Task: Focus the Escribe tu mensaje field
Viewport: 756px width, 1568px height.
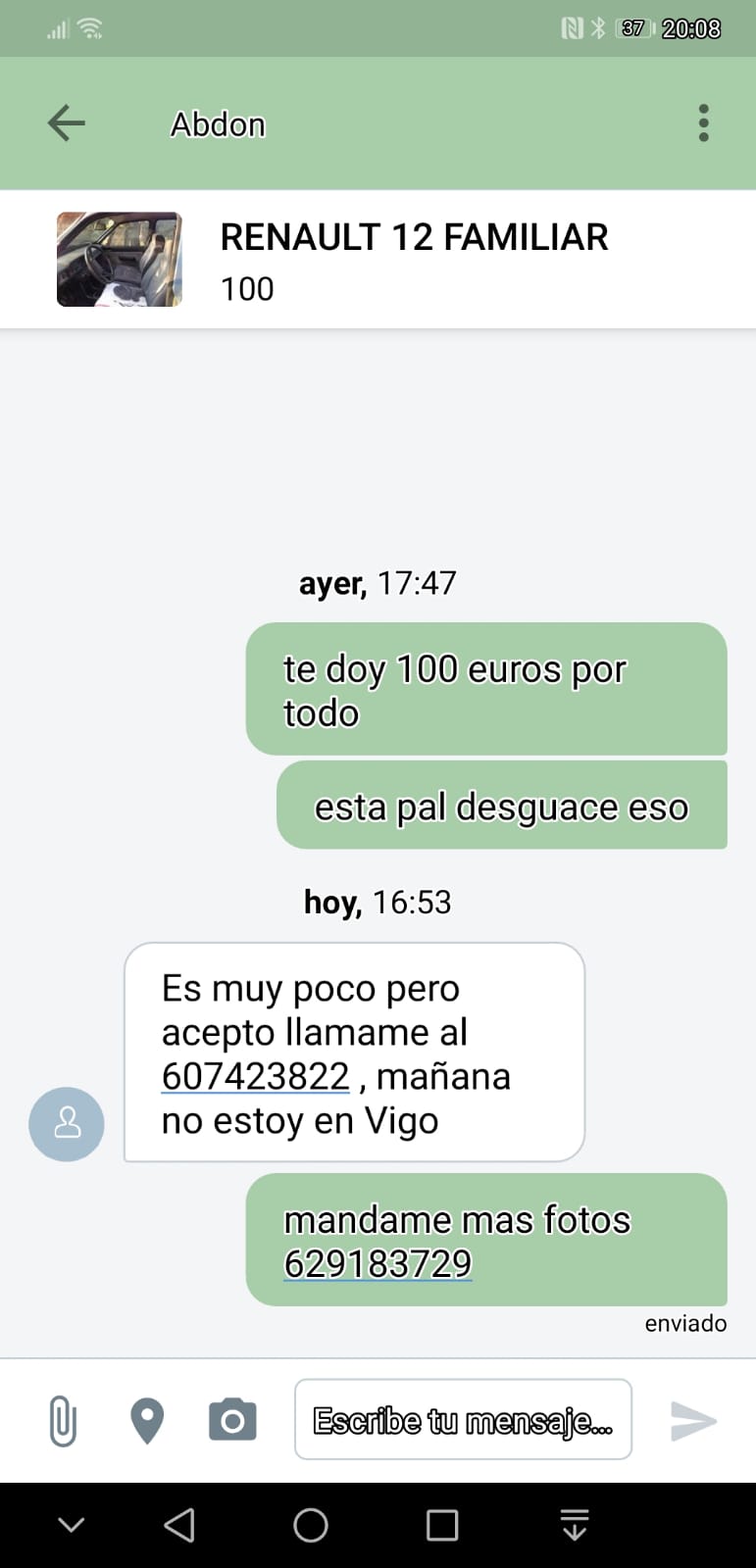Action: [463, 1420]
